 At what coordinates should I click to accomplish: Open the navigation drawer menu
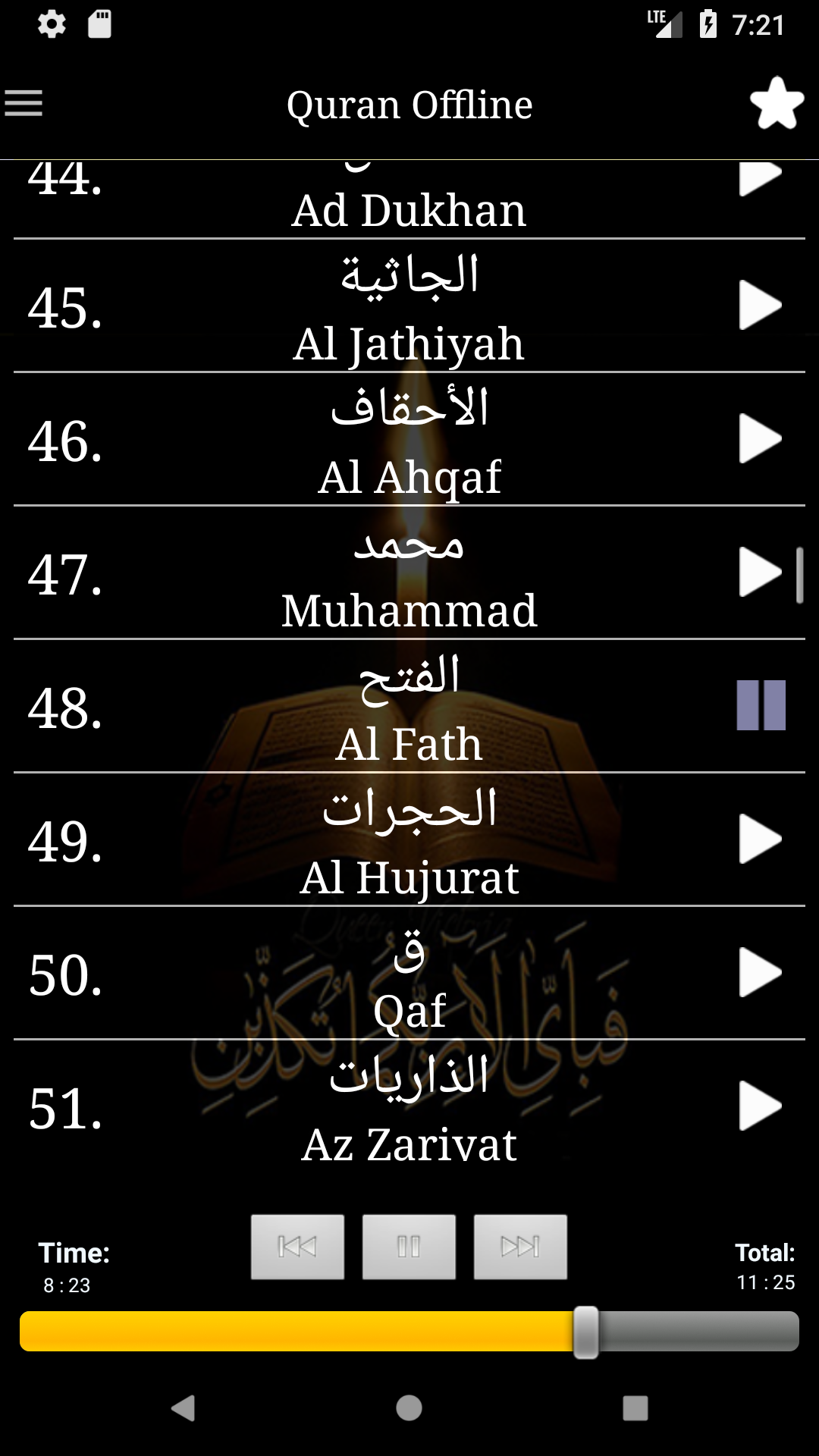tap(25, 104)
